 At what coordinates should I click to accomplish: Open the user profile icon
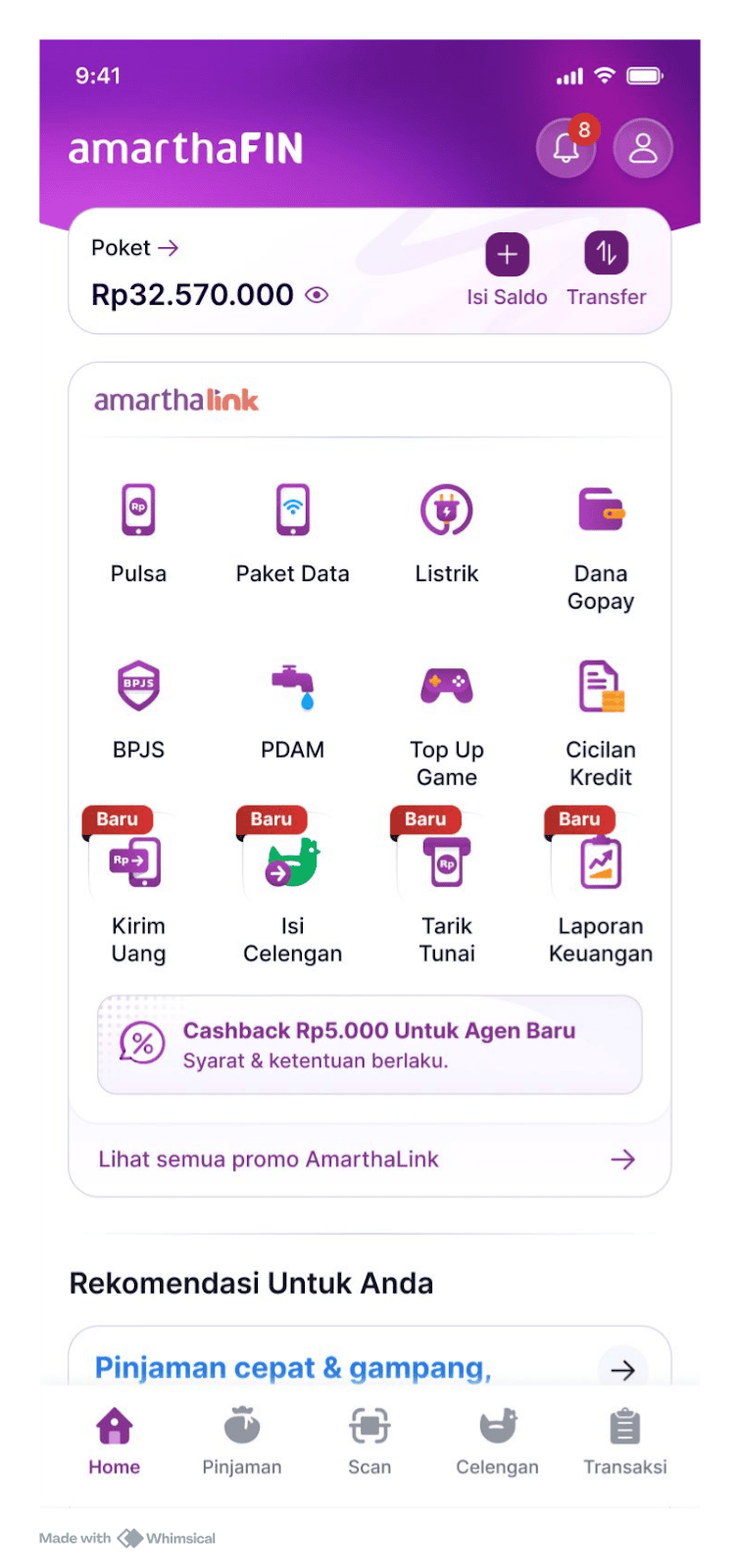tap(643, 149)
